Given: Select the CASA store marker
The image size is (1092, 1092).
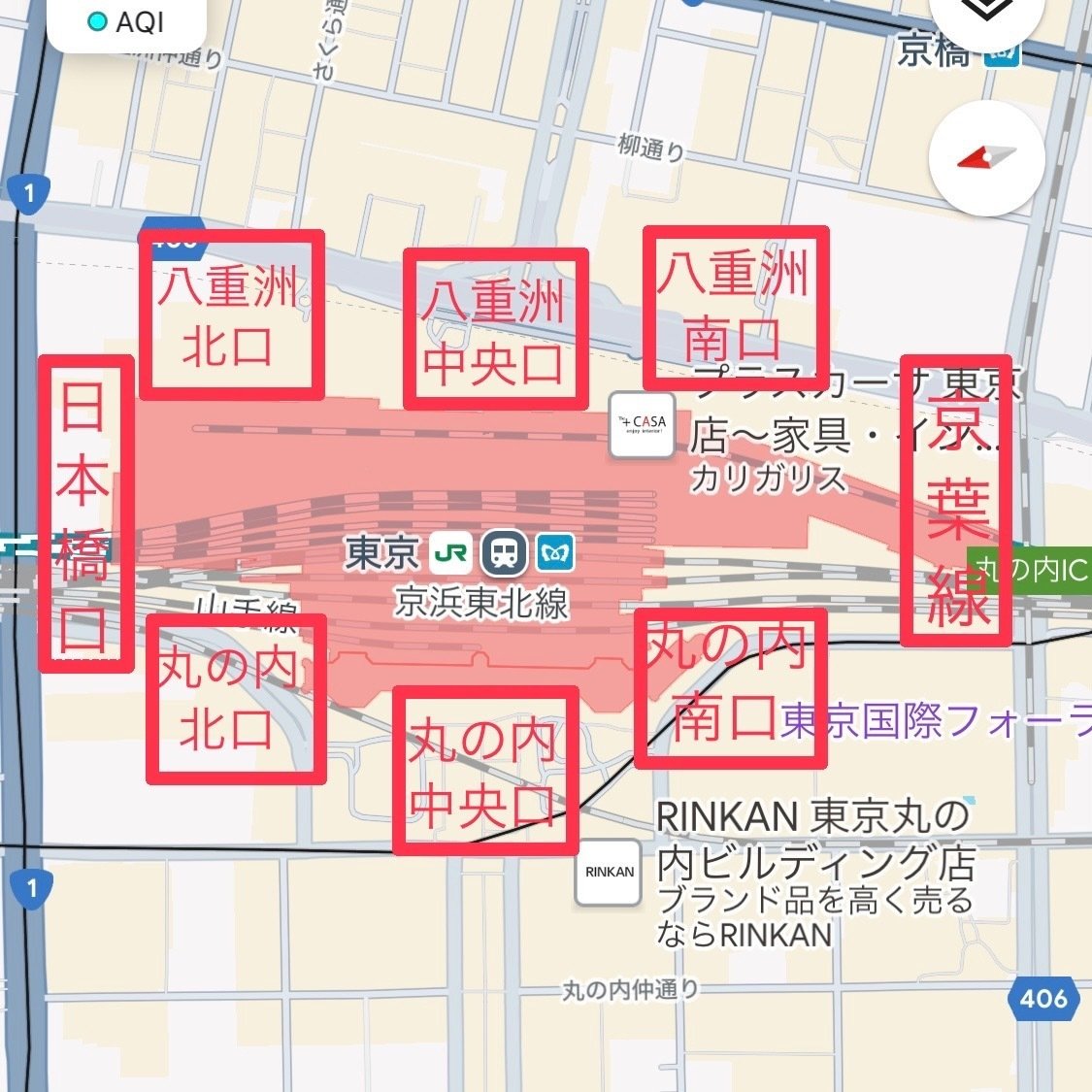Looking at the screenshot, I should [x=642, y=423].
